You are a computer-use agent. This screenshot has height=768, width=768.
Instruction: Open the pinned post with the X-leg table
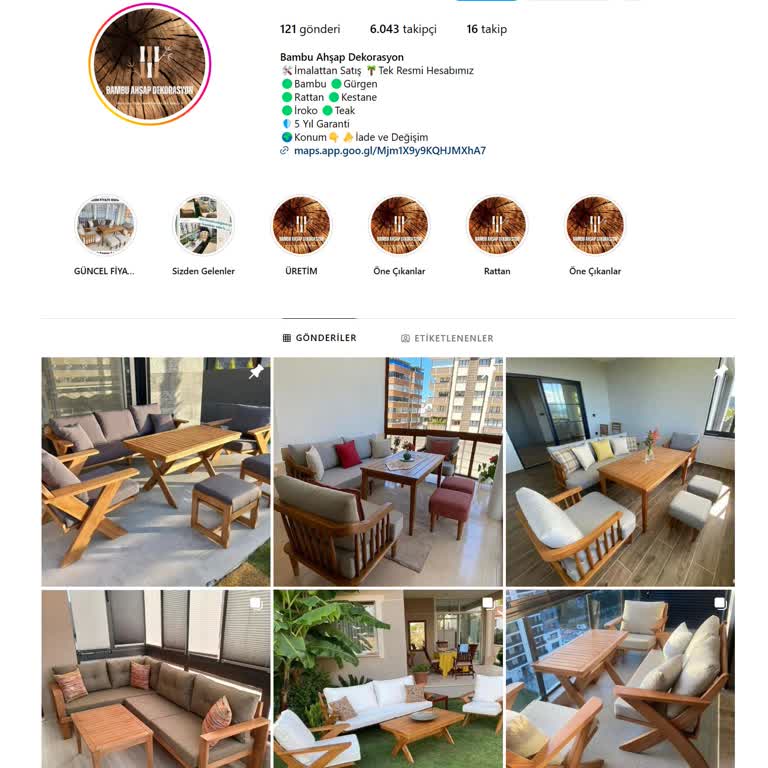(156, 471)
